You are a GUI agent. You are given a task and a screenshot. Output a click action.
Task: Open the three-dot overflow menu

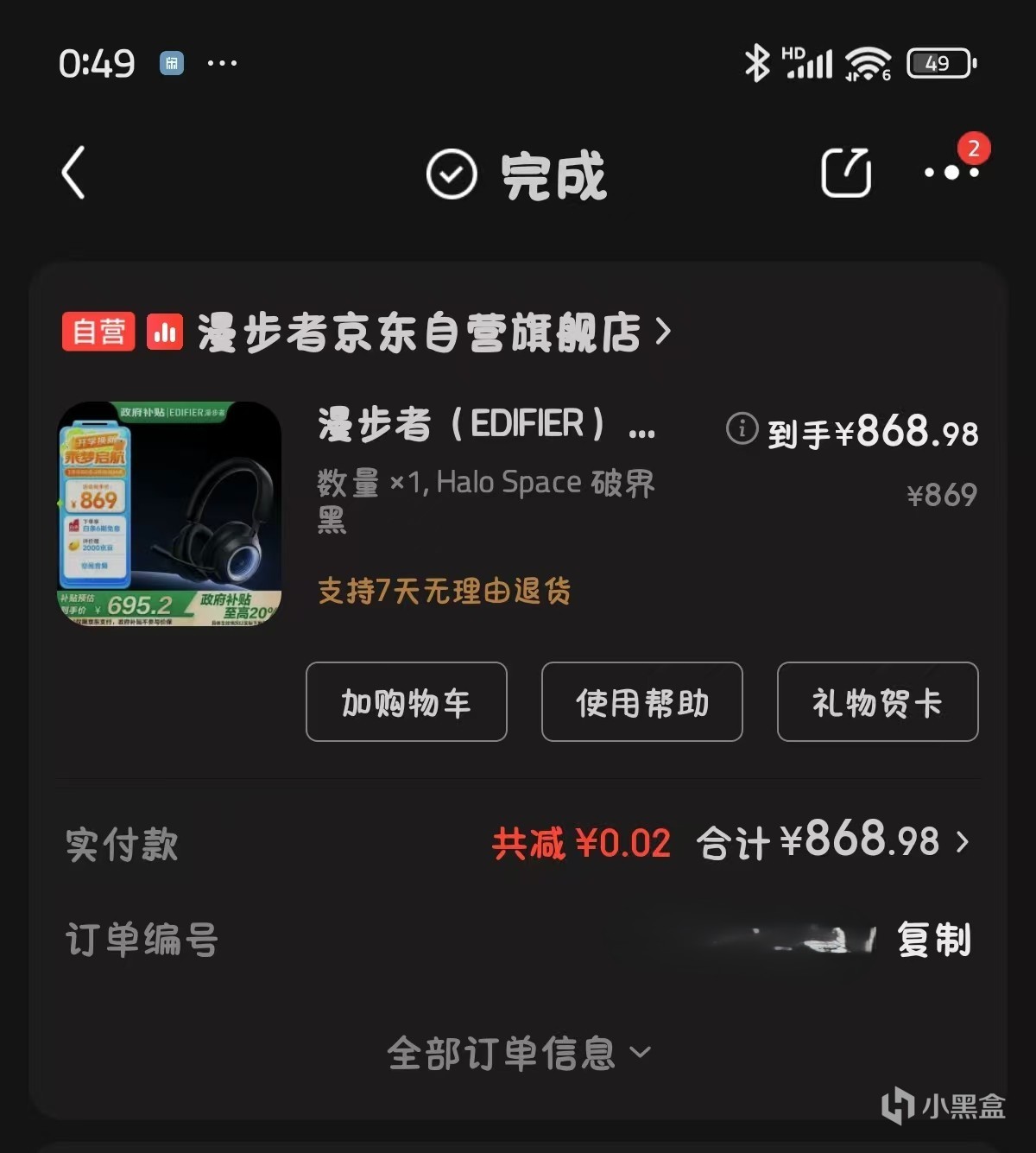[951, 173]
